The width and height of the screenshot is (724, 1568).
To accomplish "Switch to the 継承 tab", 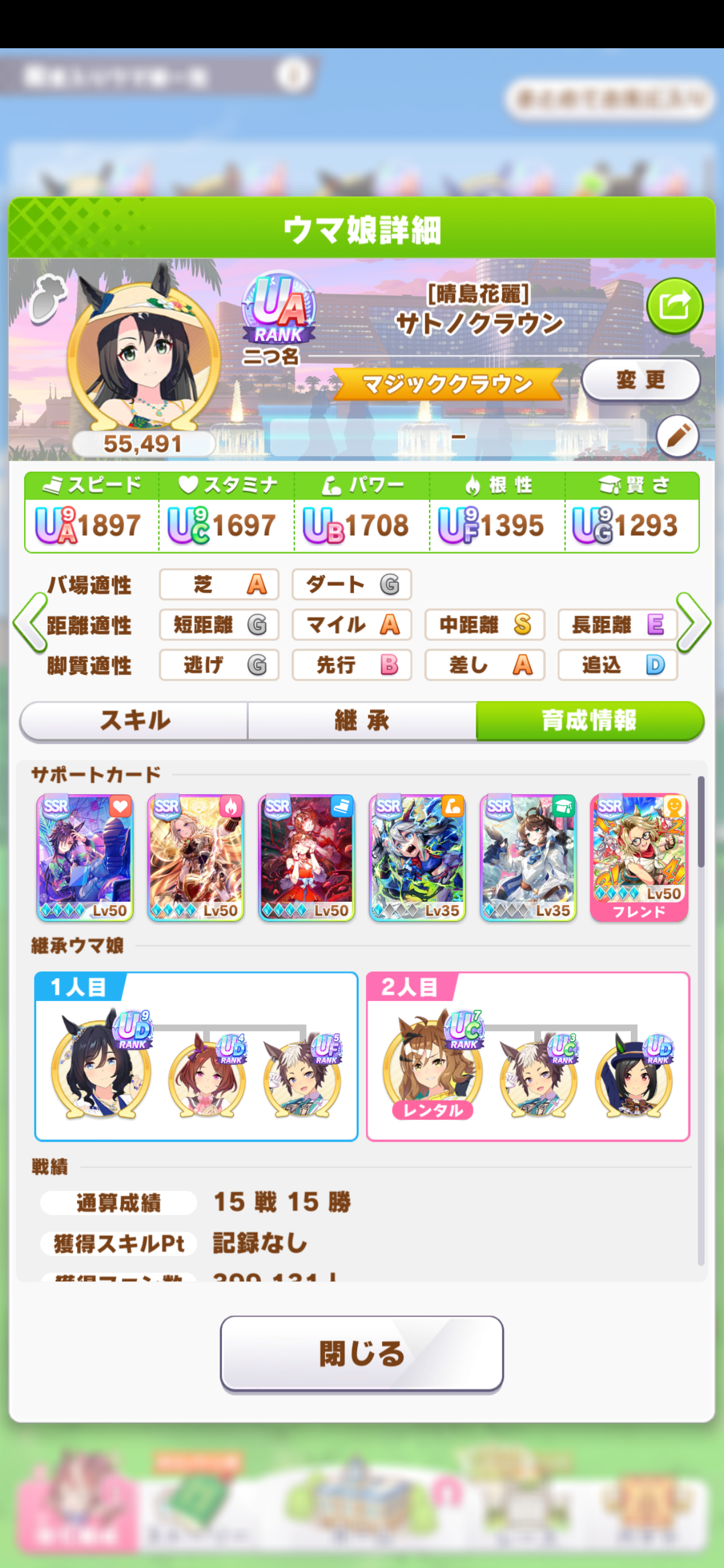I will pyautogui.click(x=361, y=721).
